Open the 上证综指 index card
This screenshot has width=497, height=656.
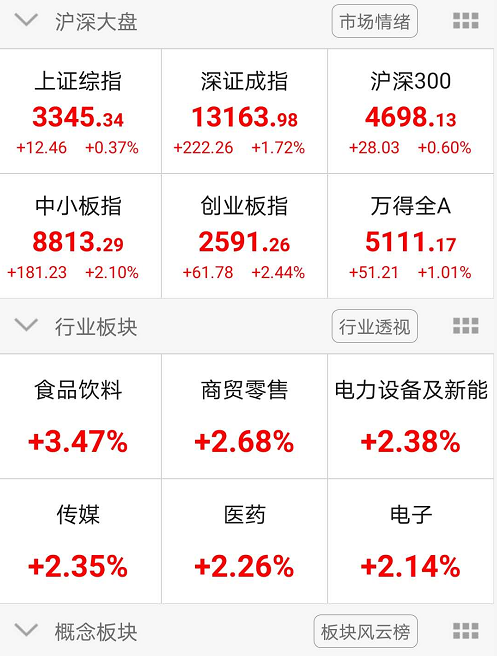80,111
